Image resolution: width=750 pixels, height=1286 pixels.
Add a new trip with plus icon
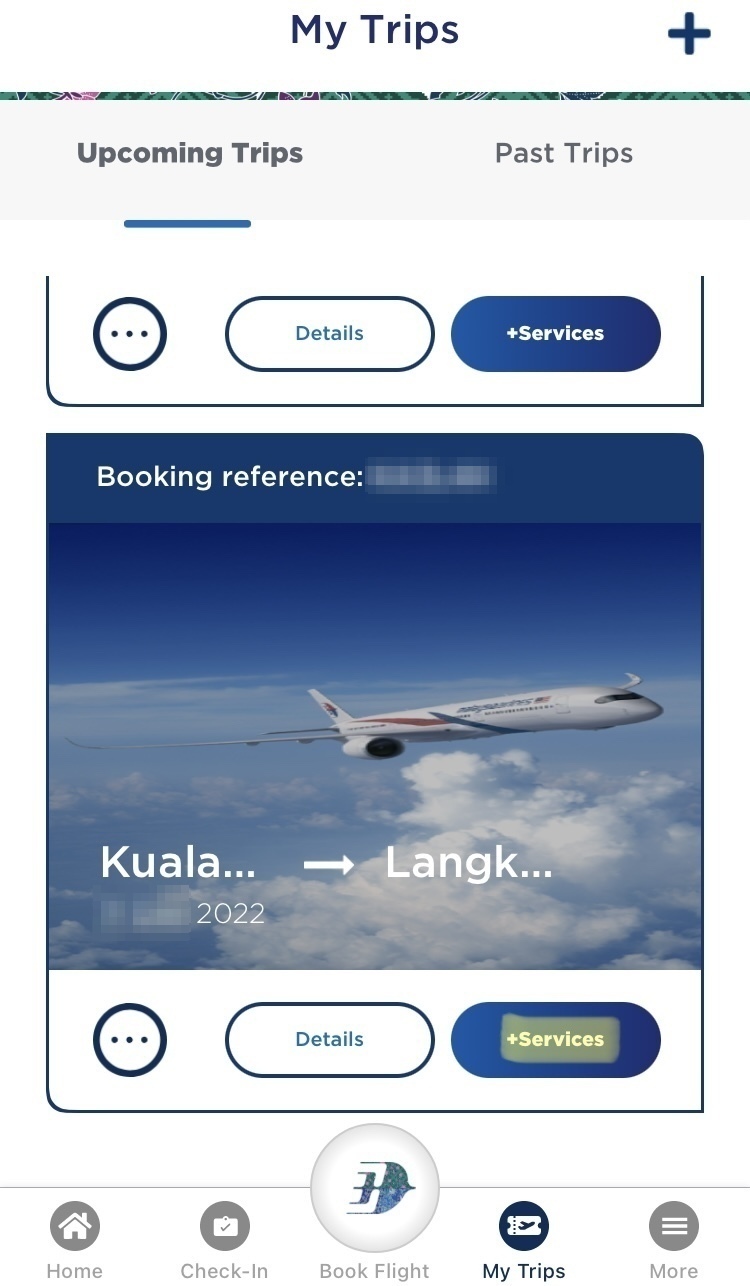point(689,35)
